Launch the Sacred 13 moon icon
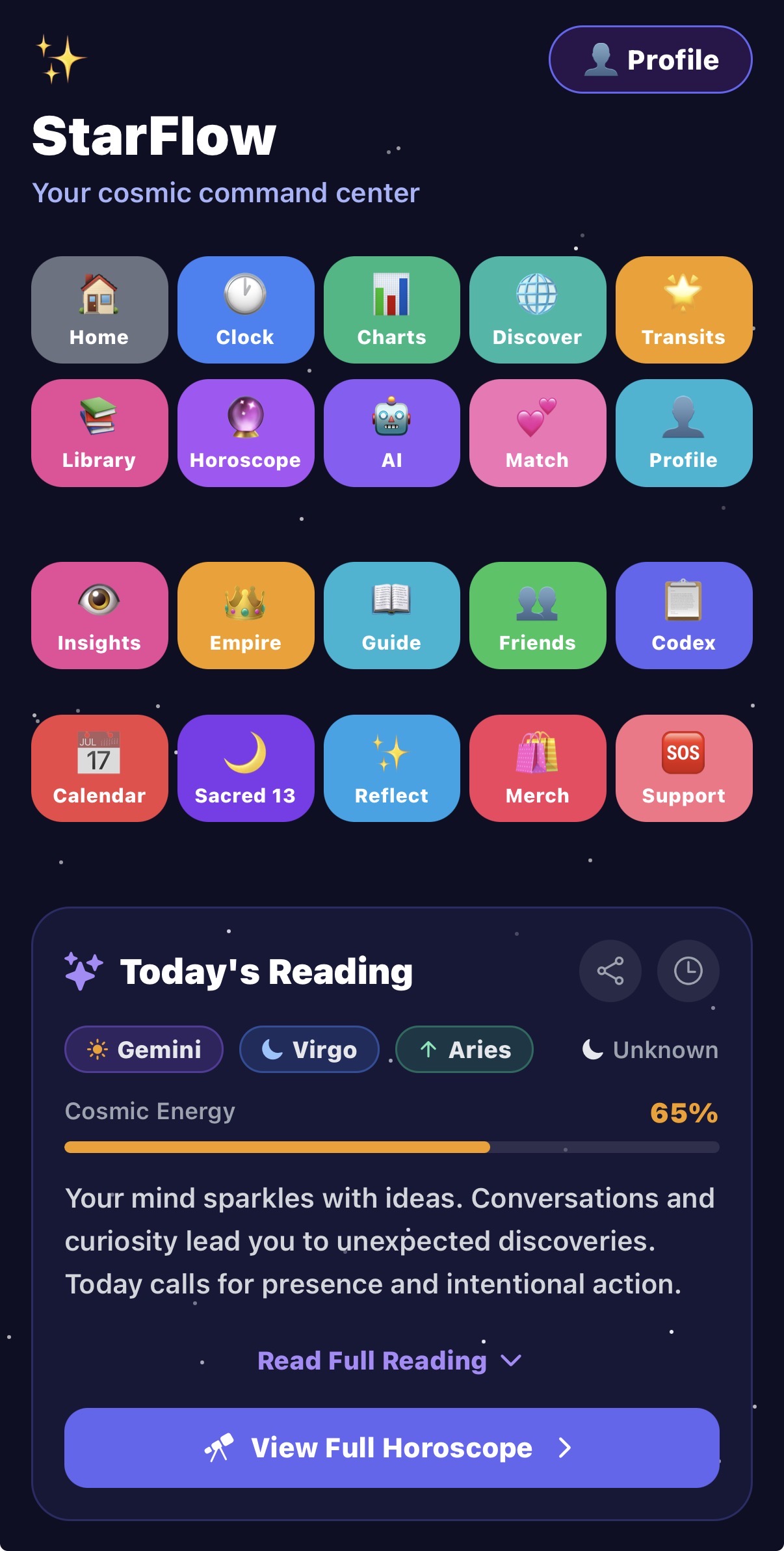This screenshot has width=784, height=1551. [x=246, y=768]
